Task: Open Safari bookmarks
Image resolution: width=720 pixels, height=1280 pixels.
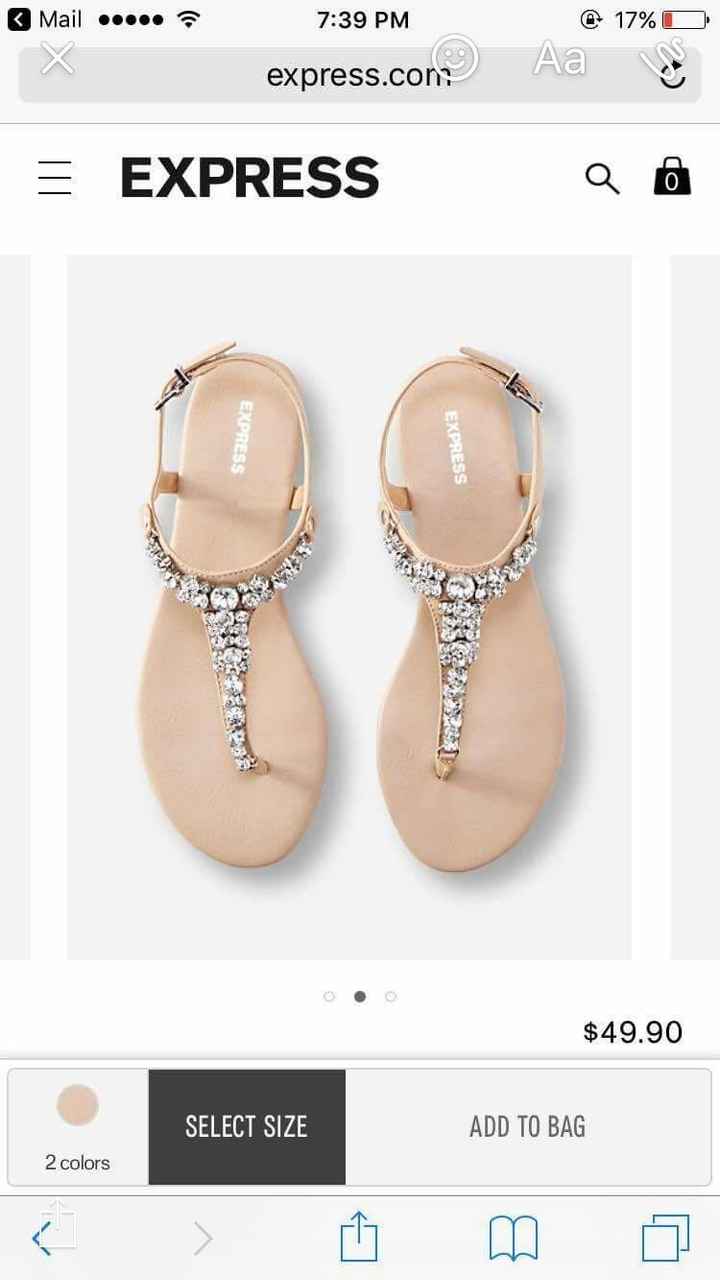Action: tap(513, 1239)
